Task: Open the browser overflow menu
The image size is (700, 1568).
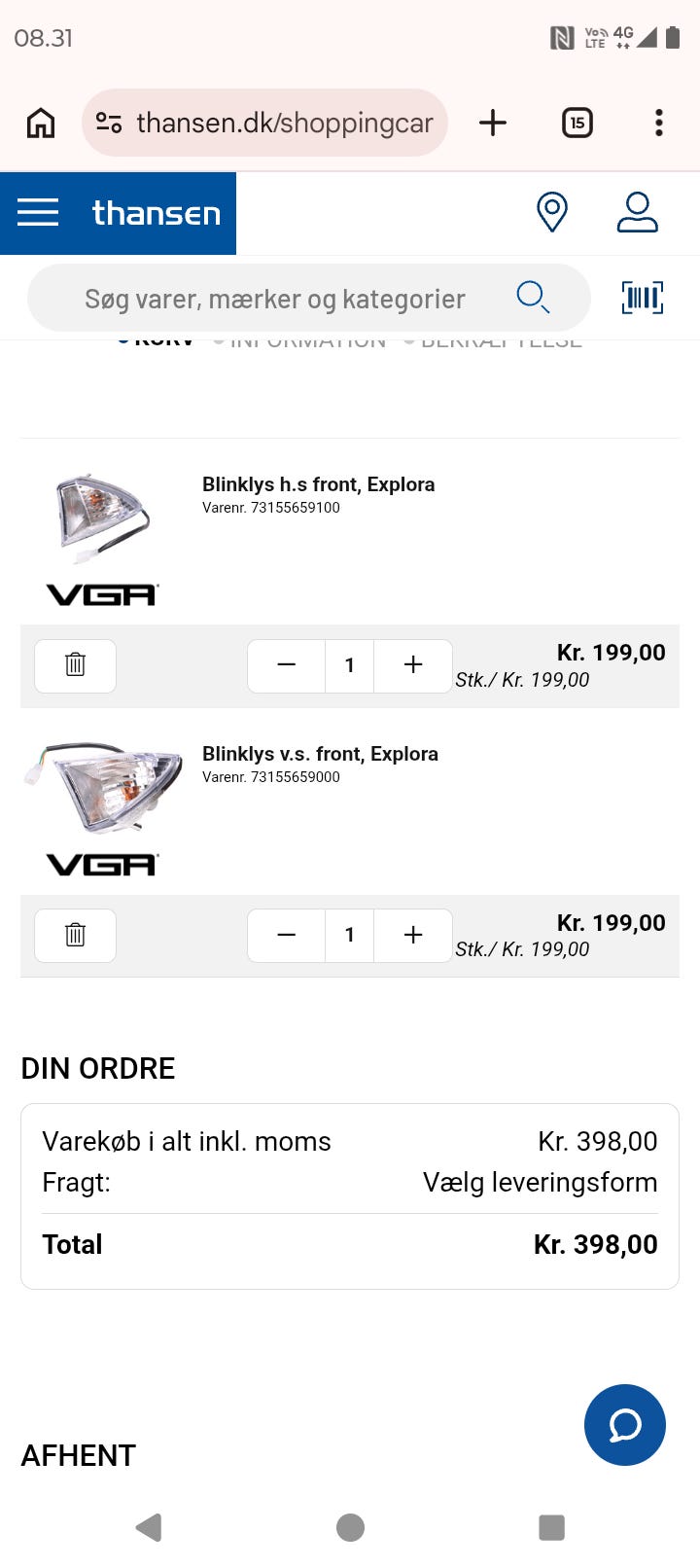Action: (x=659, y=123)
